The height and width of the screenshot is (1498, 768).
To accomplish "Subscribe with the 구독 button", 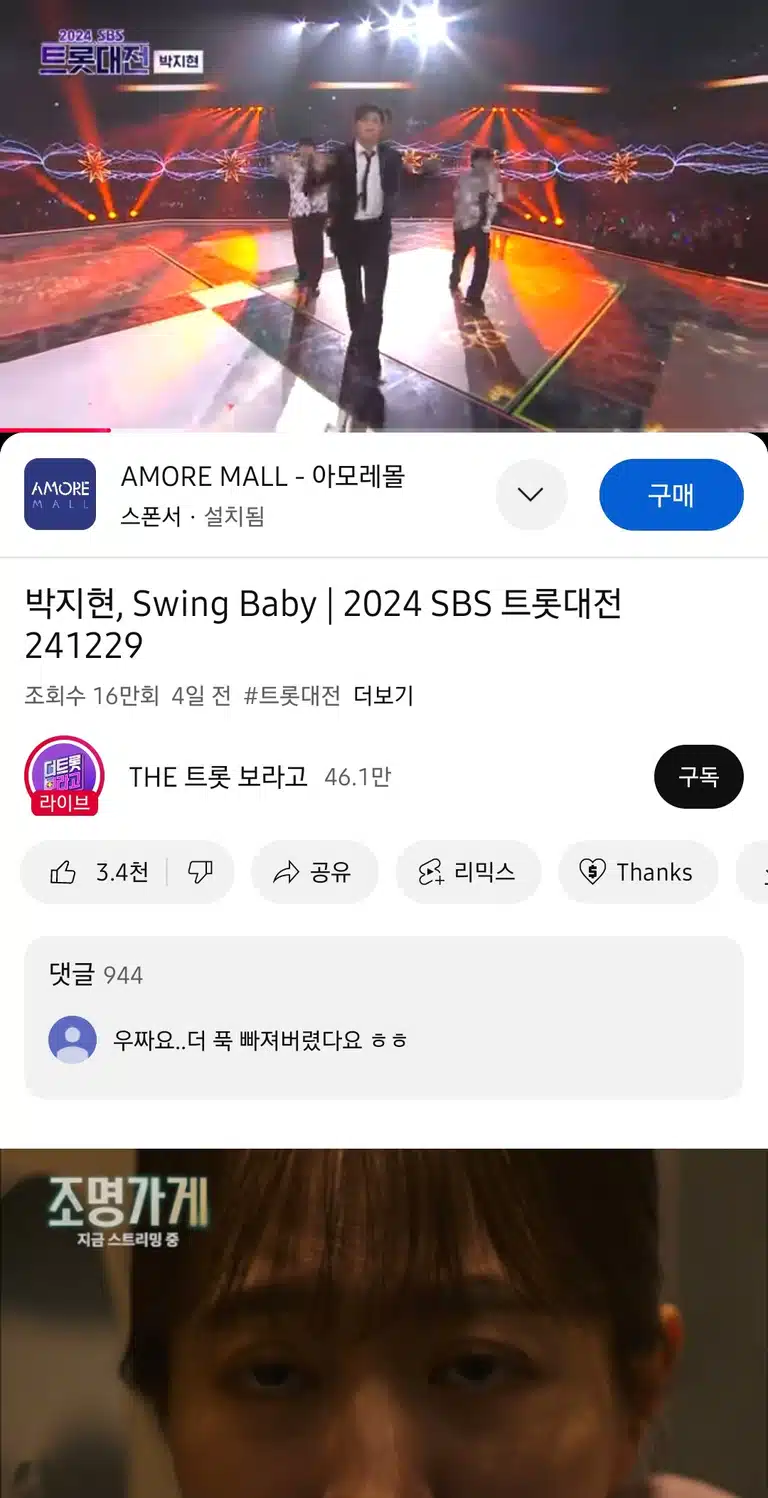I will tap(699, 777).
